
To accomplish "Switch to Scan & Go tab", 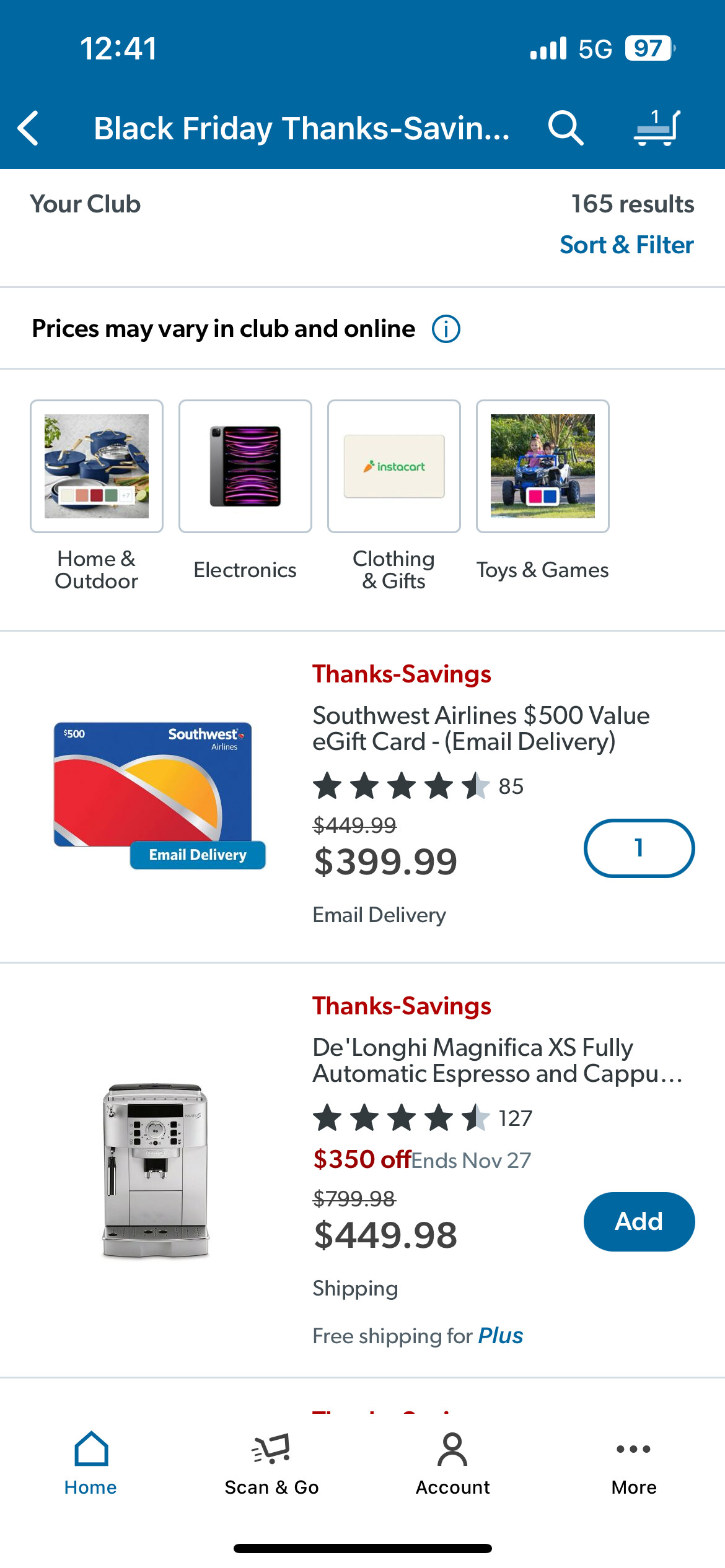I will coord(271,1463).
